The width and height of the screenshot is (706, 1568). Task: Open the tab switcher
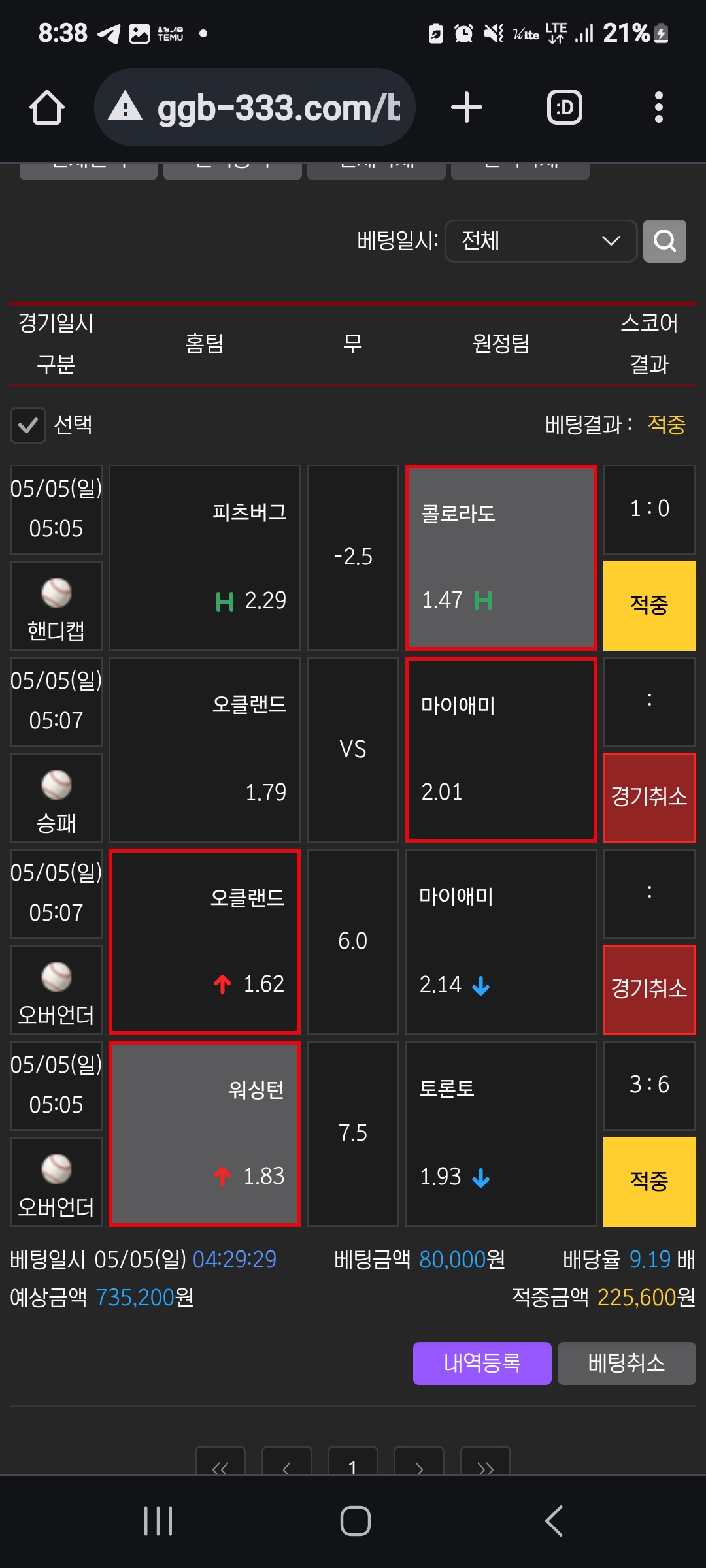point(564,108)
